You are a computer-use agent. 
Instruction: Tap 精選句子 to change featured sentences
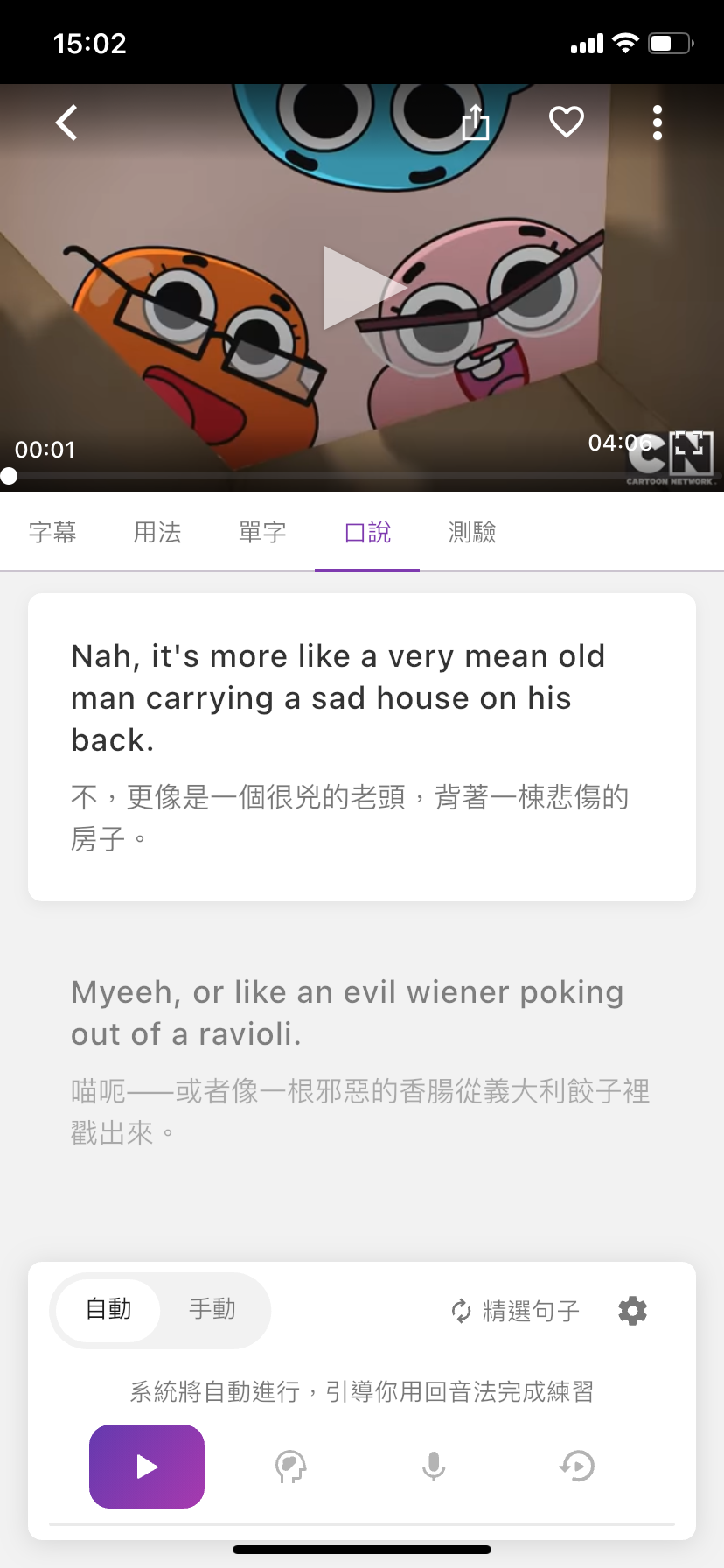[515, 1311]
